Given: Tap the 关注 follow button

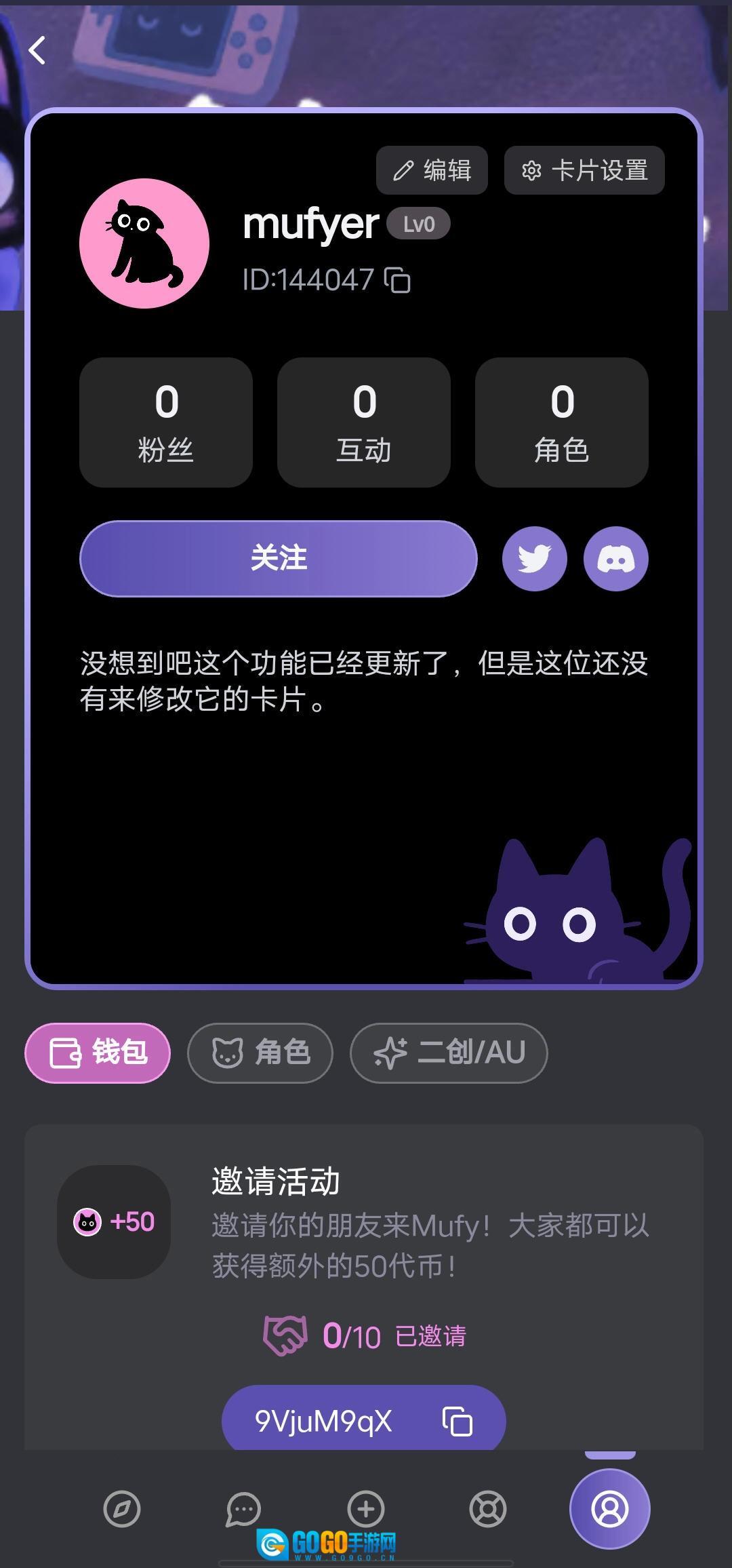Looking at the screenshot, I should (279, 558).
